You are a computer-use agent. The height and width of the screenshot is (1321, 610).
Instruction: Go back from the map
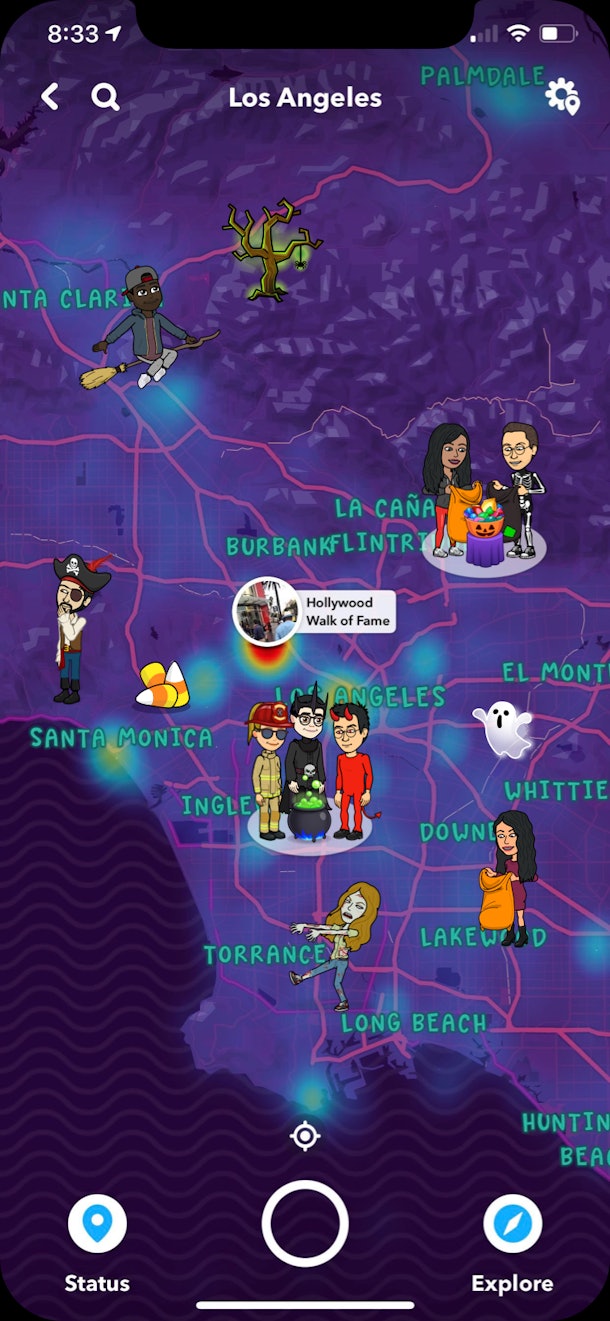[x=50, y=97]
